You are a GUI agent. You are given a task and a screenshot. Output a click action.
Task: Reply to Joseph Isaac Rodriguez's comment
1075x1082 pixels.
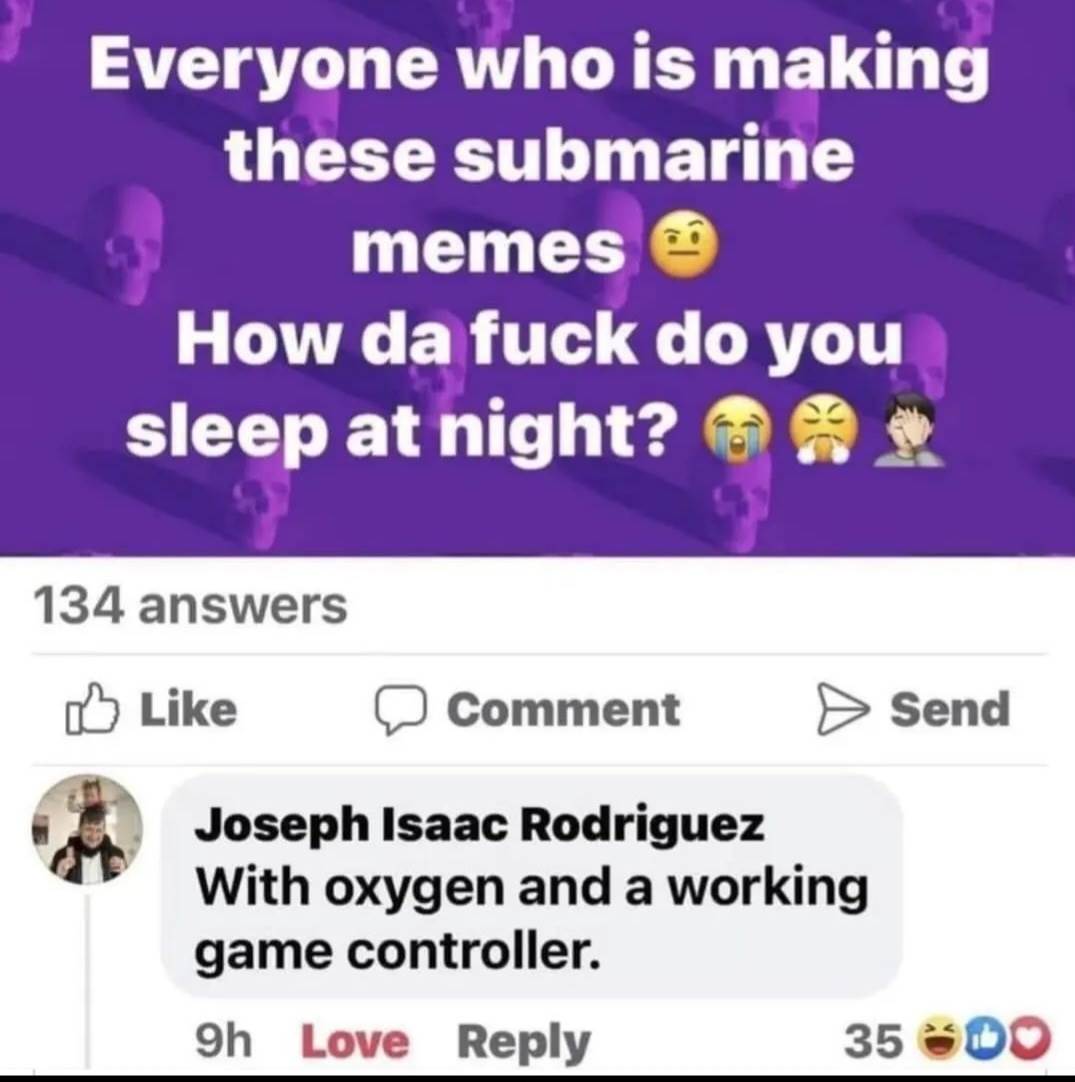pyautogui.click(x=524, y=1042)
